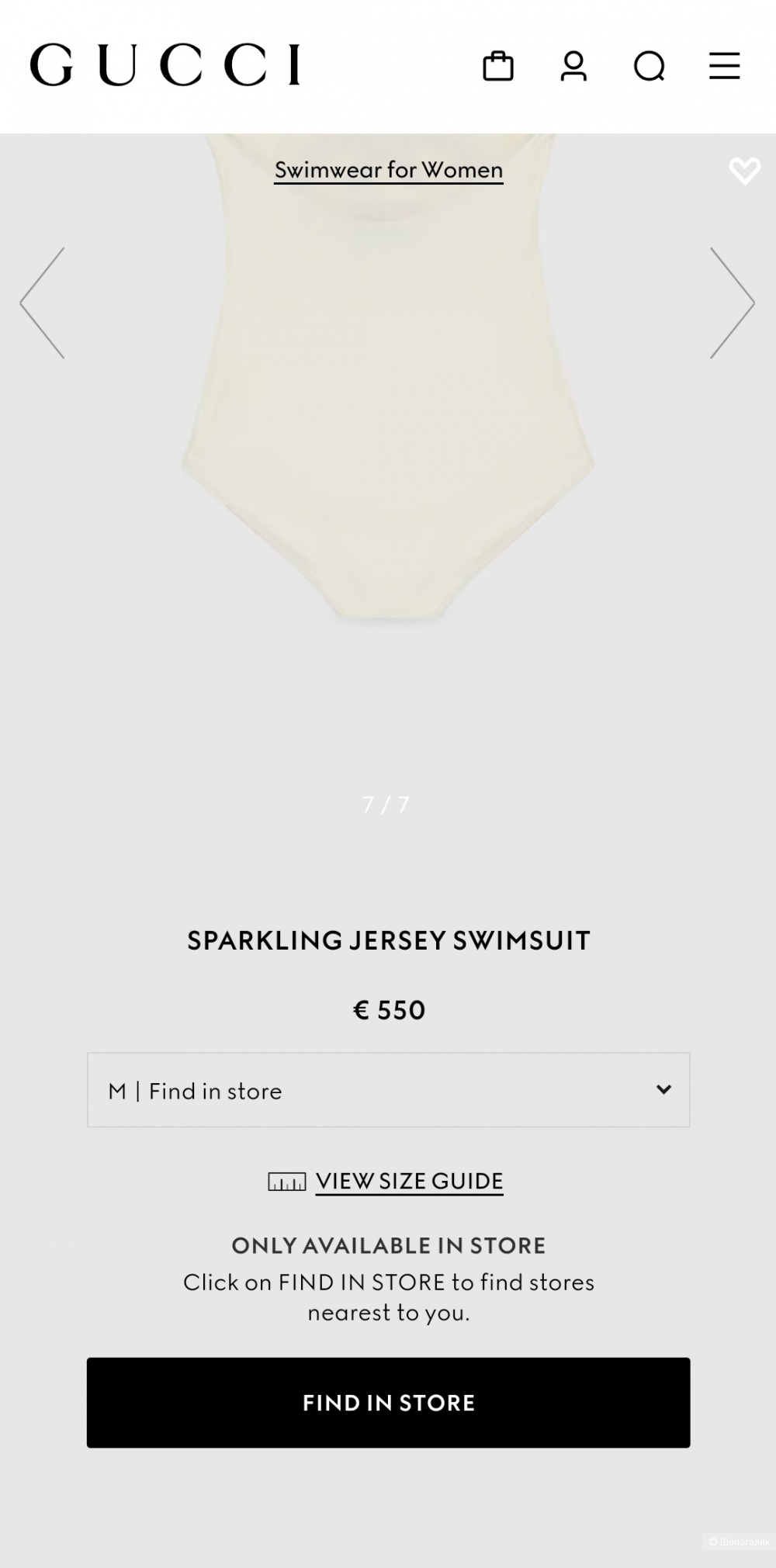
Task: Add swimsuit to wishlist heart
Action: (744, 171)
